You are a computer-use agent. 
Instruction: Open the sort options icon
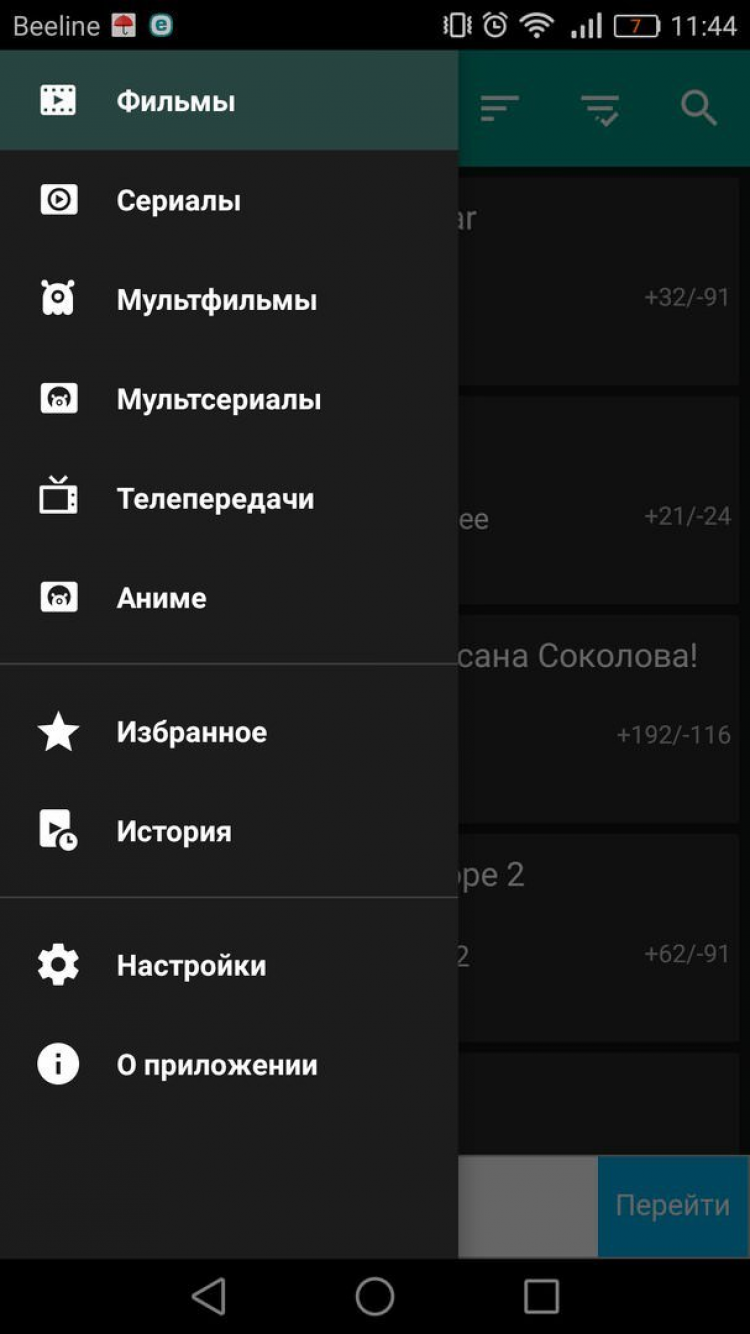pyautogui.click(x=499, y=108)
